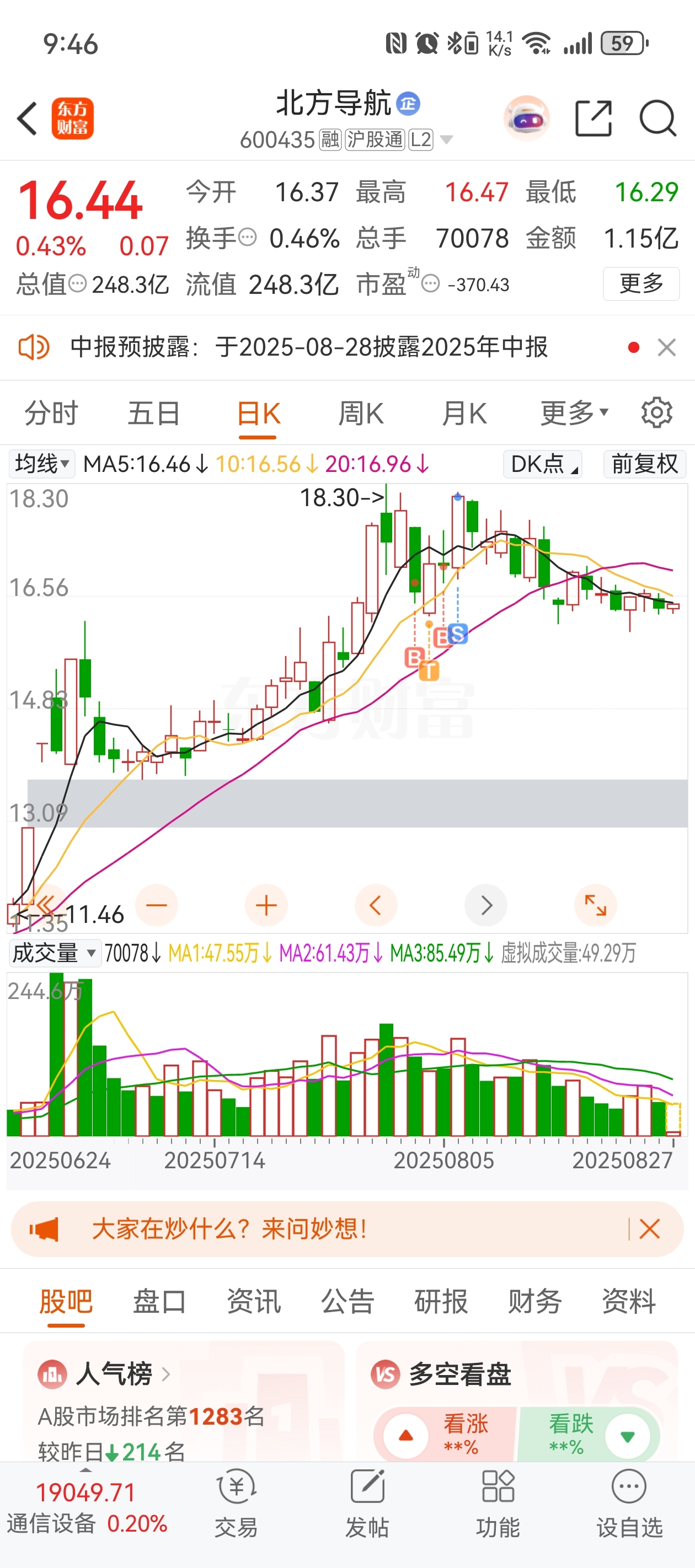Dismiss the 中报预披露 notice

[667, 347]
